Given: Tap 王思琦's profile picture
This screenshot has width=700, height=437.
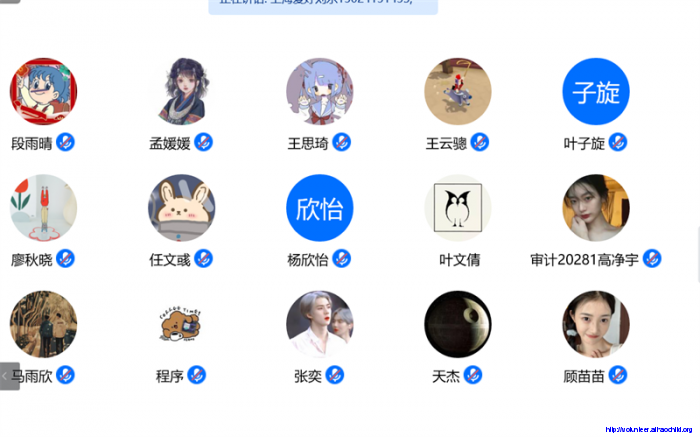Looking at the screenshot, I should pyautogui.click(x=319, y=91).
